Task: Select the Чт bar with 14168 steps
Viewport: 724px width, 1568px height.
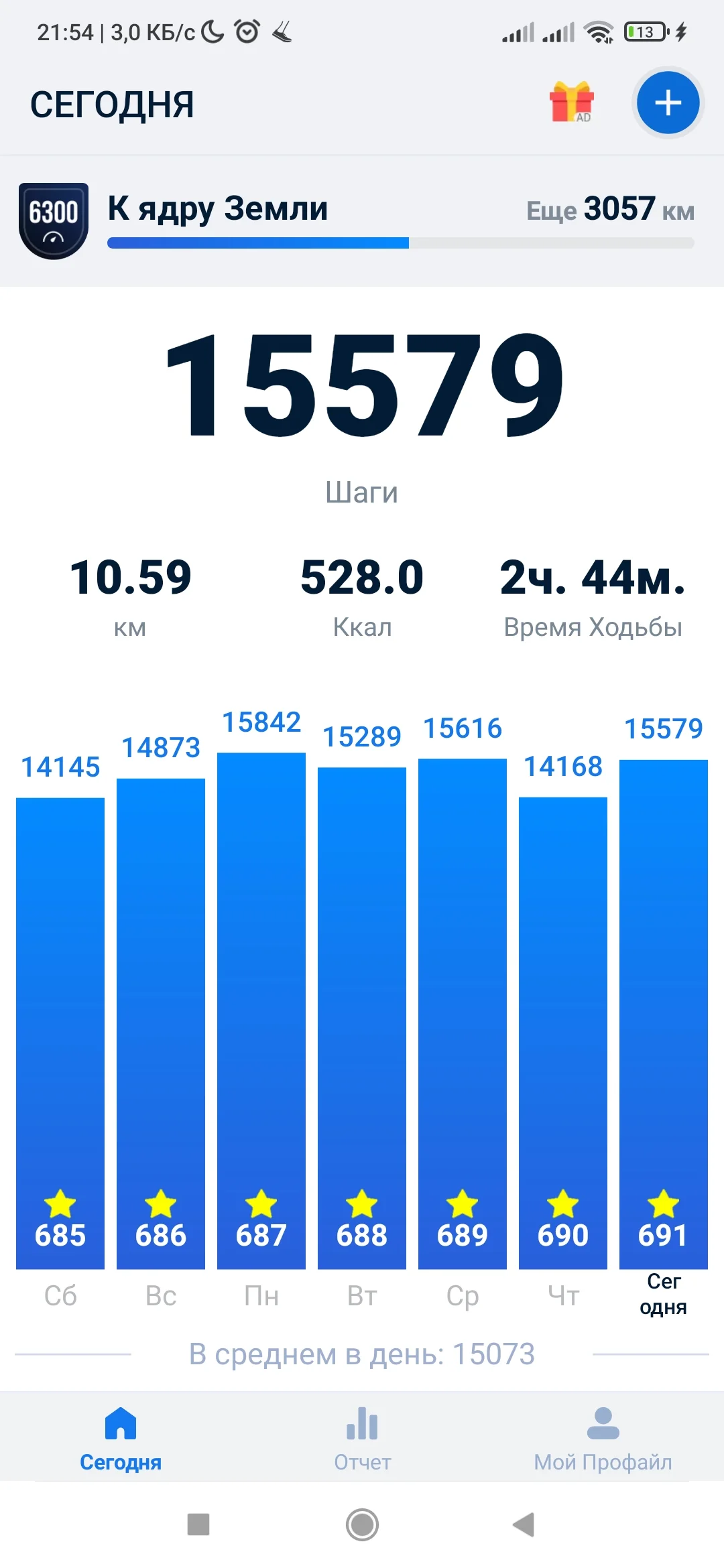Action: (x=563, y=1032)
